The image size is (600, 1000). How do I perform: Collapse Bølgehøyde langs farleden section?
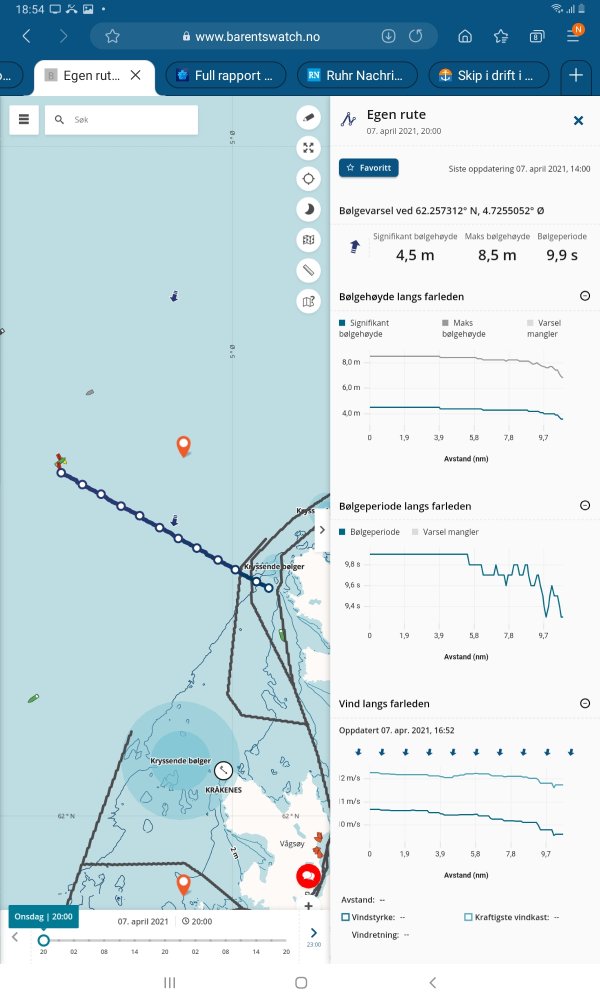(x=585, y=296)
